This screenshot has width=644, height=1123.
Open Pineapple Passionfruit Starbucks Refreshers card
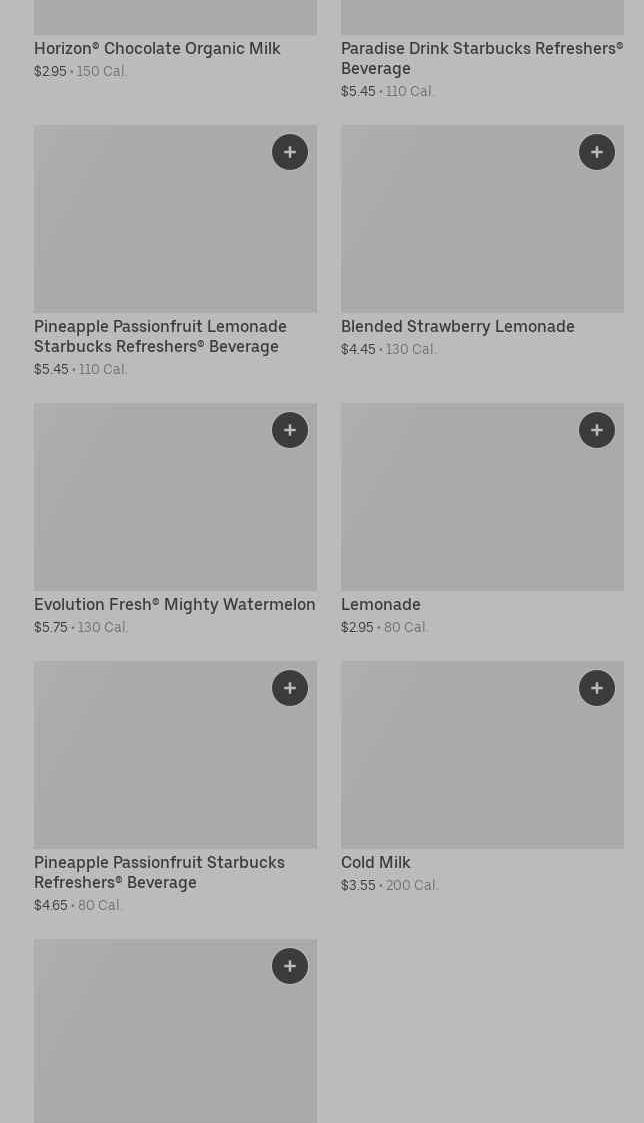click(159, 872)
